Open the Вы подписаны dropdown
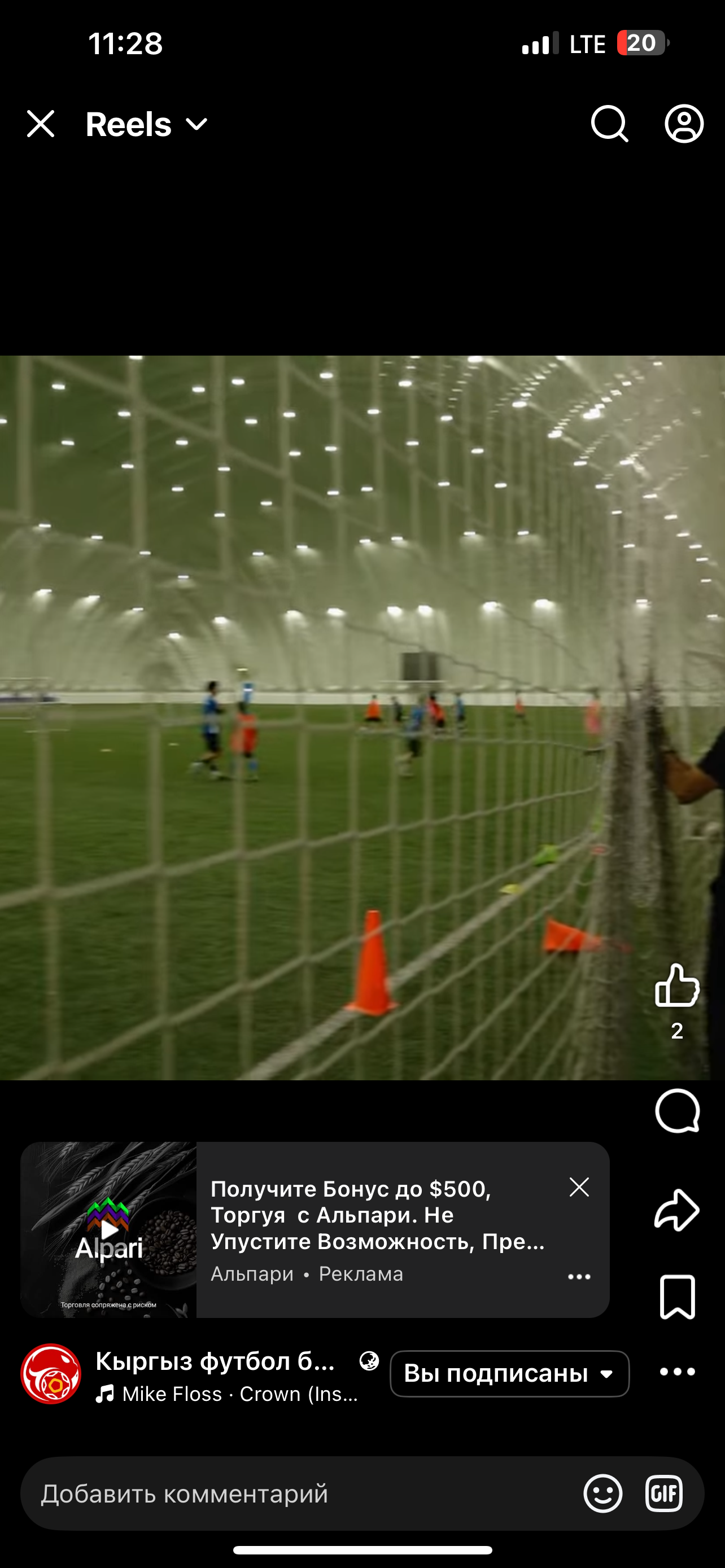725x1568 pixels. click(509, 1374)
